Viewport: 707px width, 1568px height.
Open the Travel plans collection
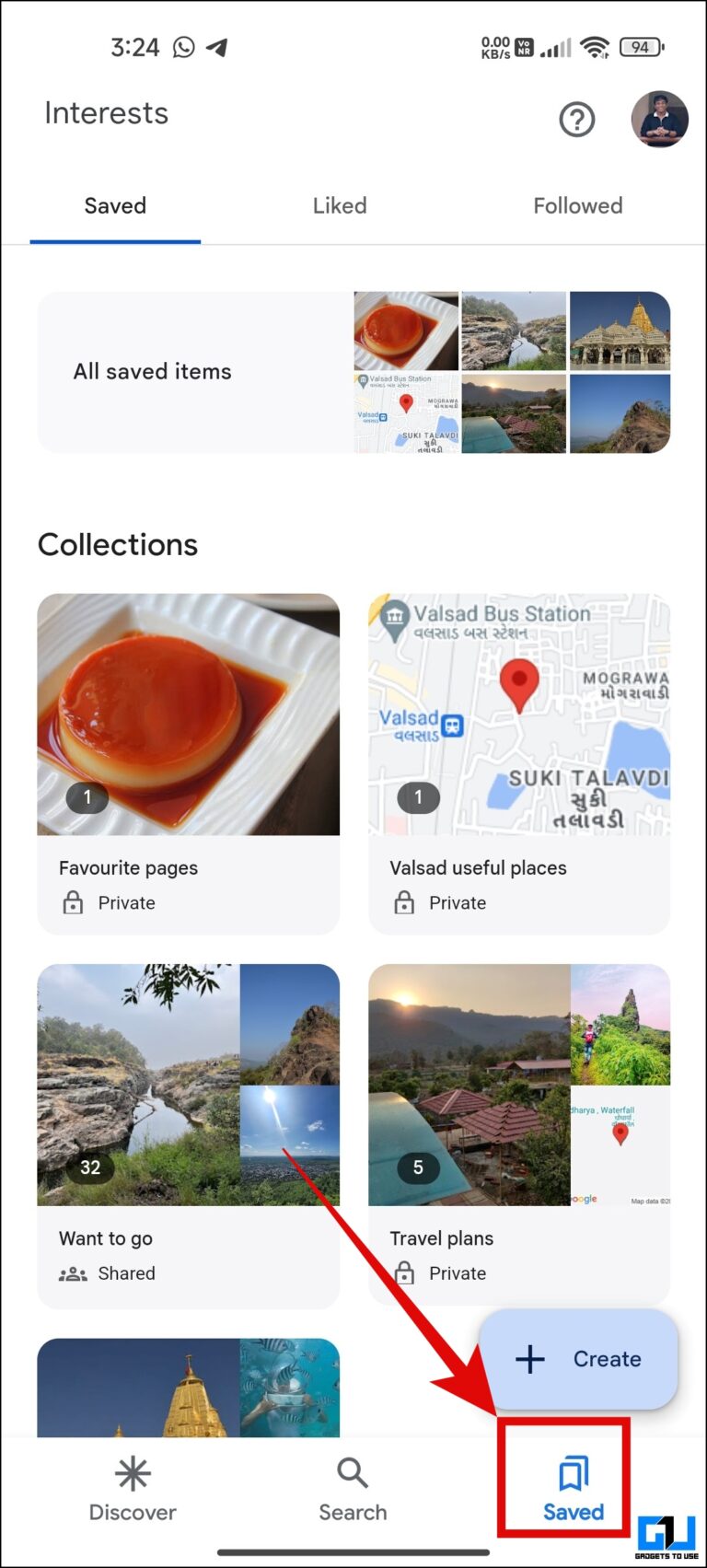click(x=519, y=1135)
